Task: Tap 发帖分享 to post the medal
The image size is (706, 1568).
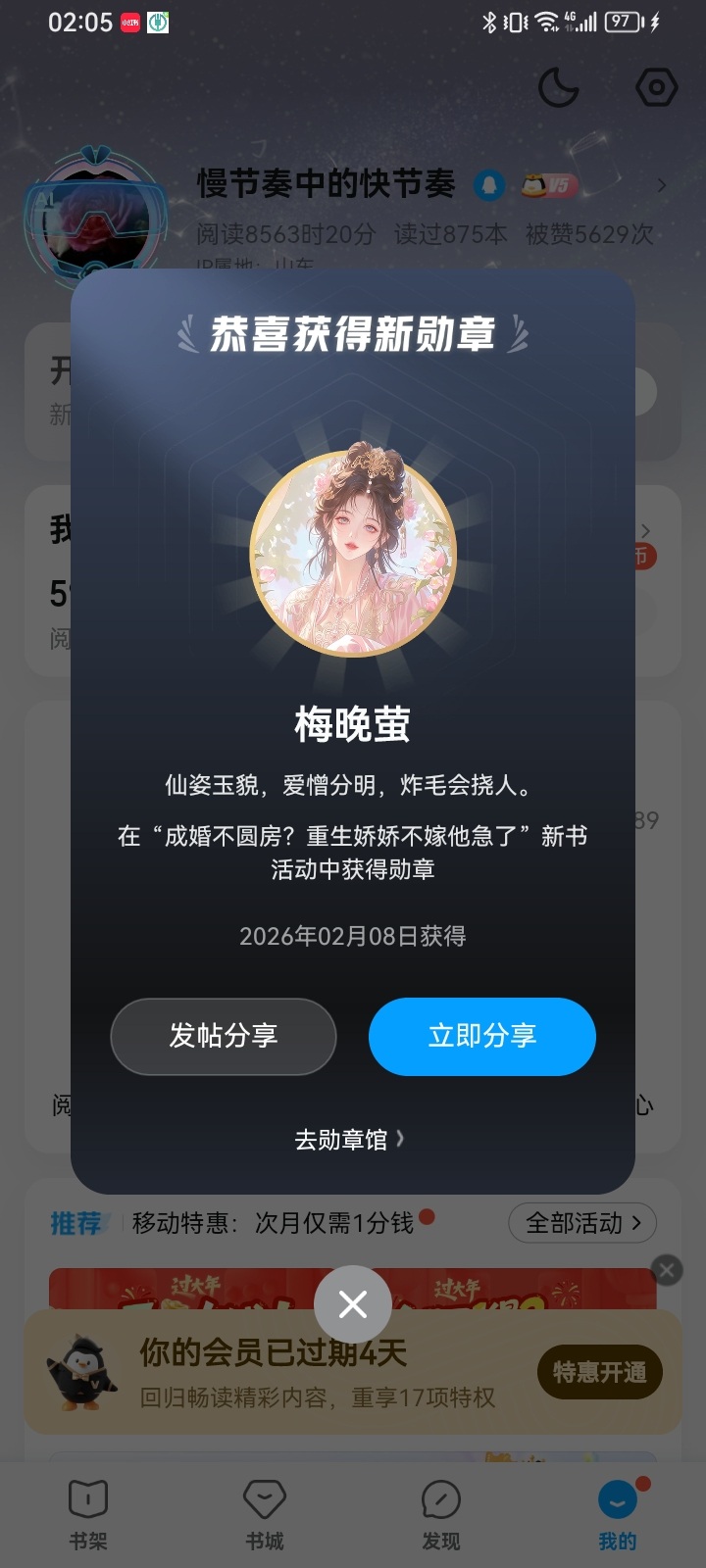Action: pyautogui.click(x=224, y=1036)
